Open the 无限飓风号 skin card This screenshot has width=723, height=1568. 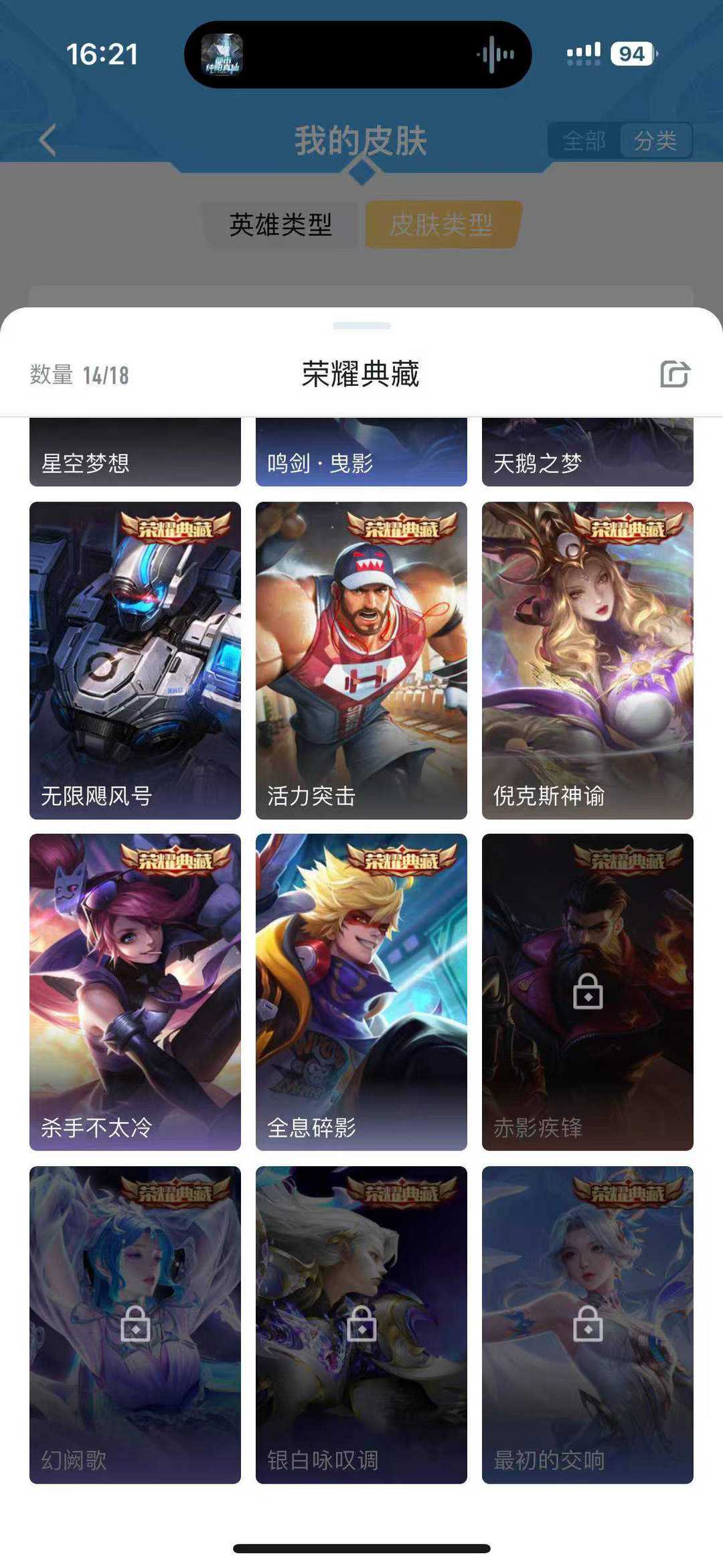tap(135, 660)
